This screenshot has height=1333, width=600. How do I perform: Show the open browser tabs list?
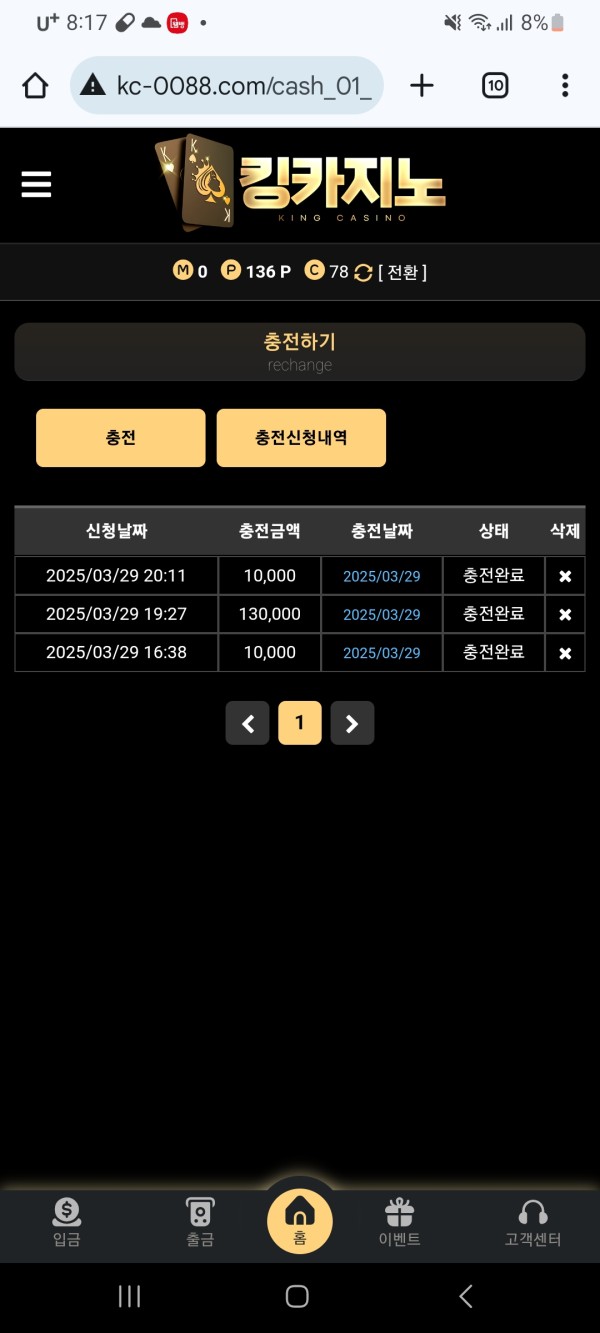pos(495,86)
